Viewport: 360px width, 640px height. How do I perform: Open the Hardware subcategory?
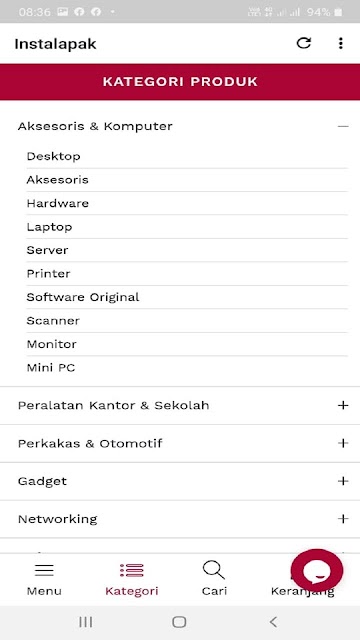(187, 203)
